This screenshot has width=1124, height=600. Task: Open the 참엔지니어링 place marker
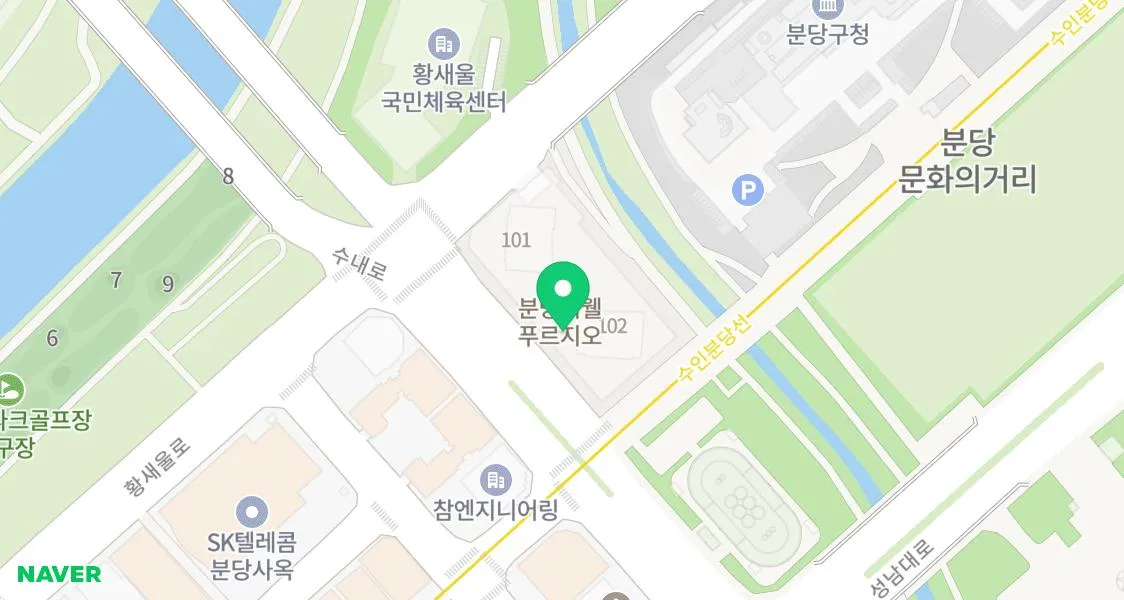tap(494, 479)
